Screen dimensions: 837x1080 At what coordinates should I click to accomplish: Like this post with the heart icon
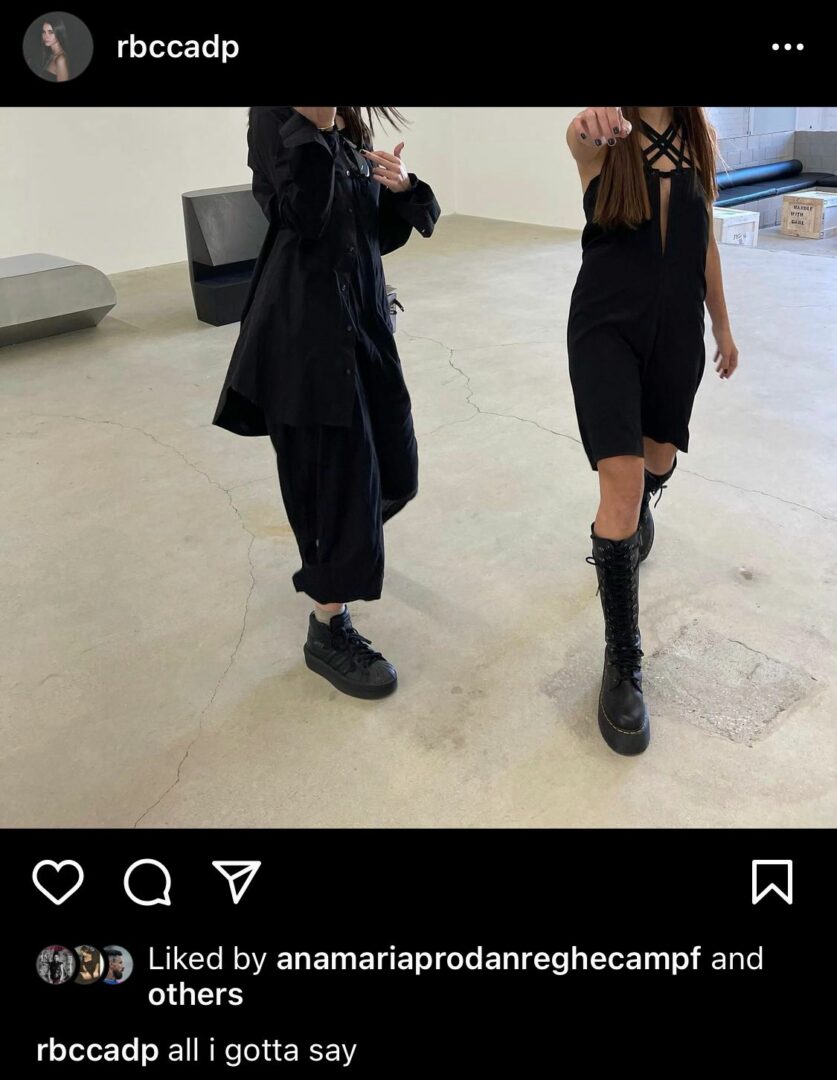[58, 882]
